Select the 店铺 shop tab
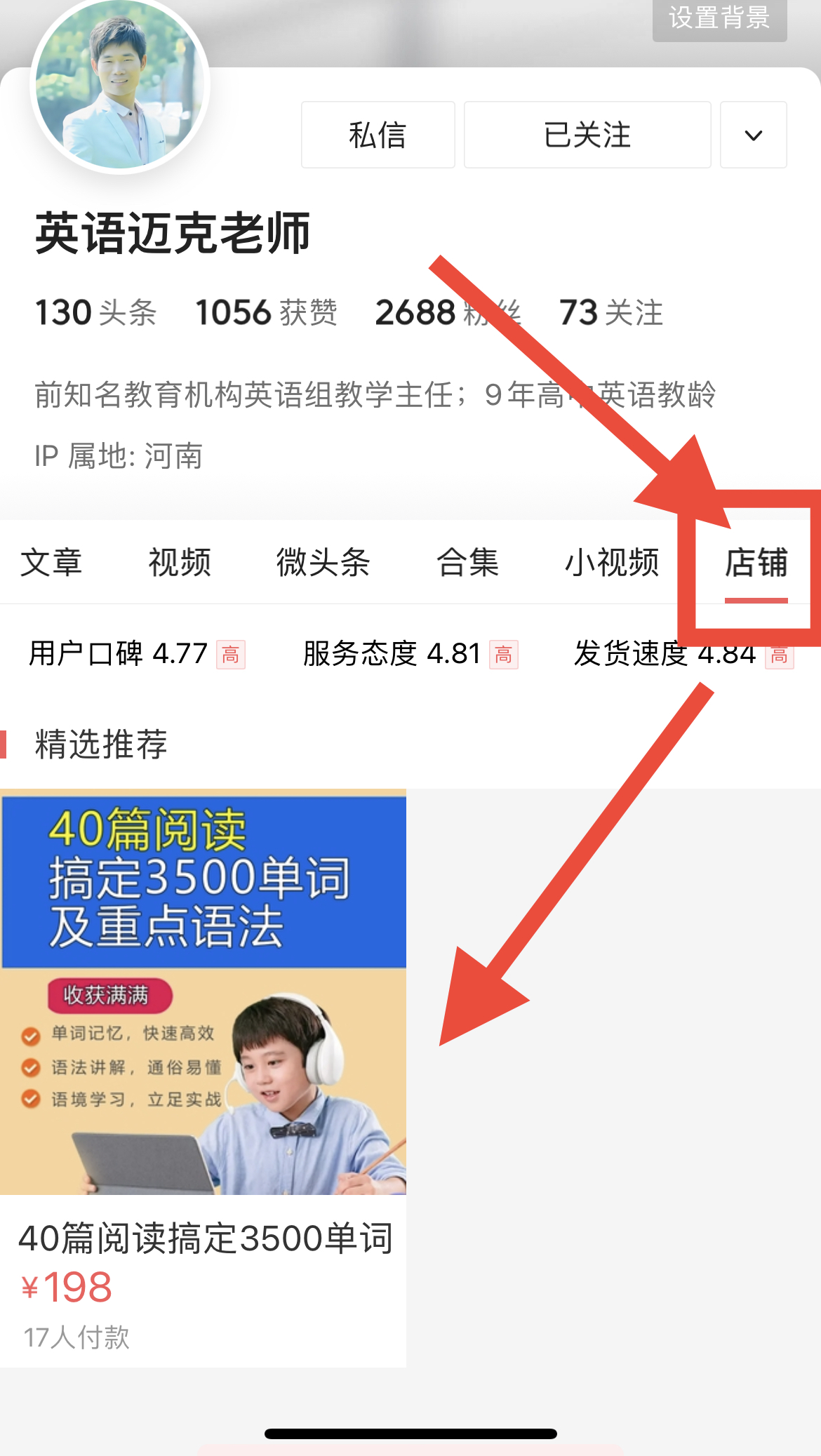Screen dimensions: 821x1456 tap(756, 562)
